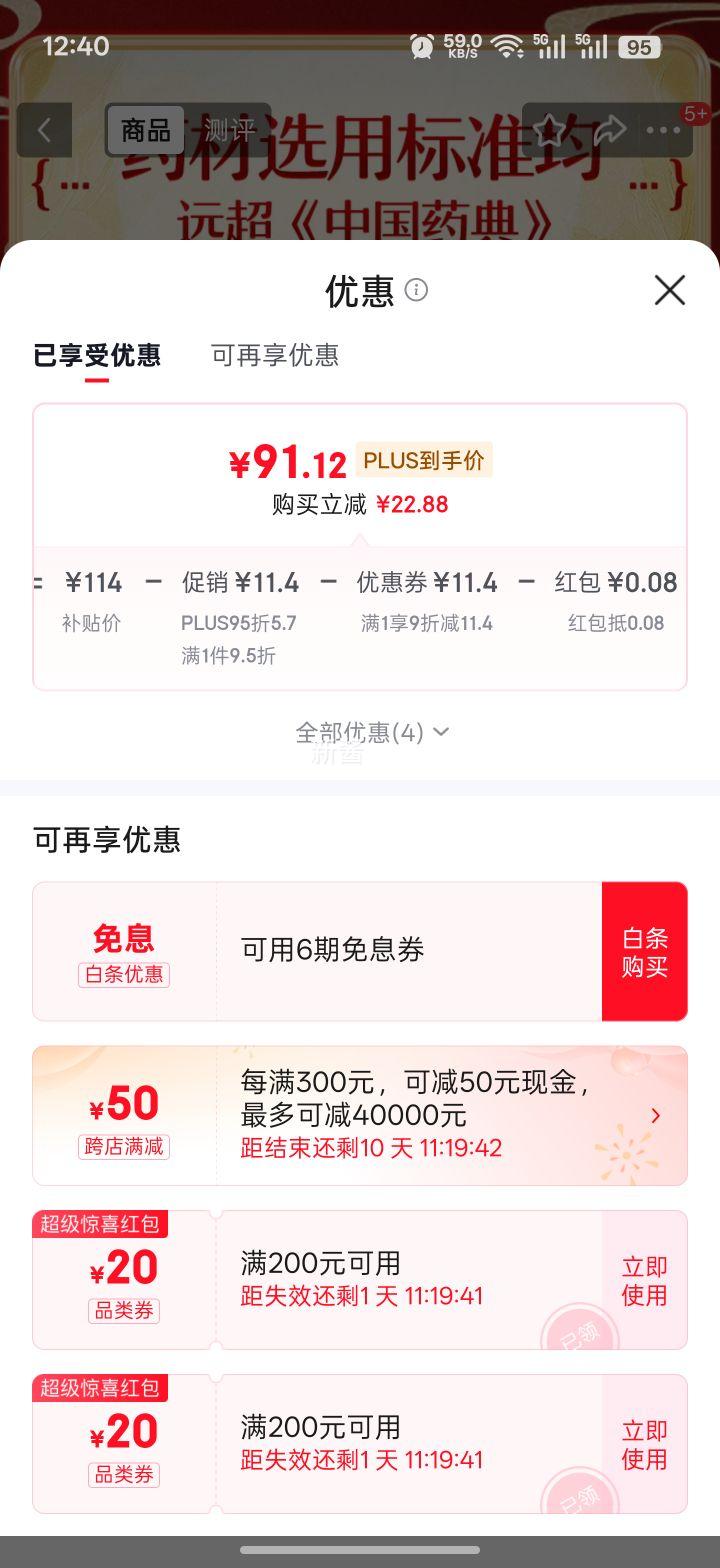Open details of the 跨店满减 promotion
This screenshot has width=720, height=1568.
[x=655, y=1115]
